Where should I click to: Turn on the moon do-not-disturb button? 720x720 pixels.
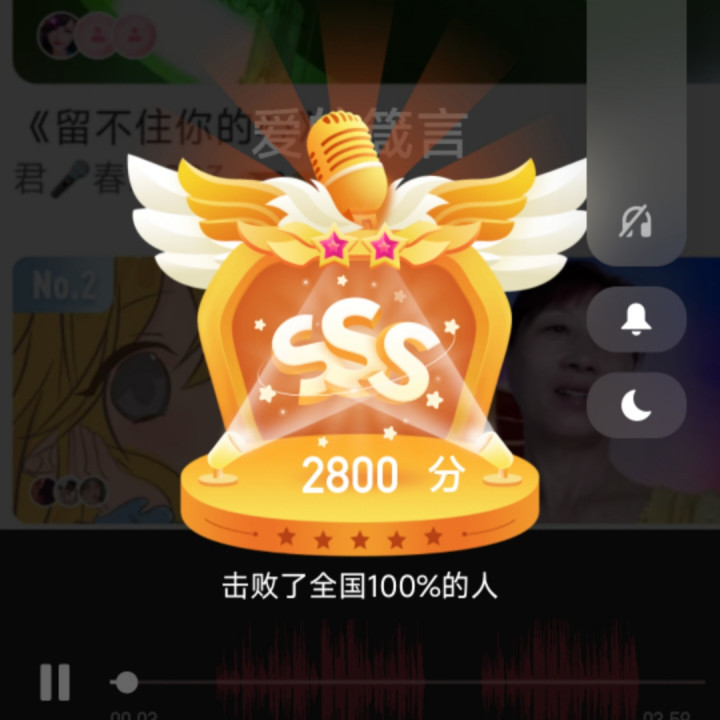(x=636, y=405)
